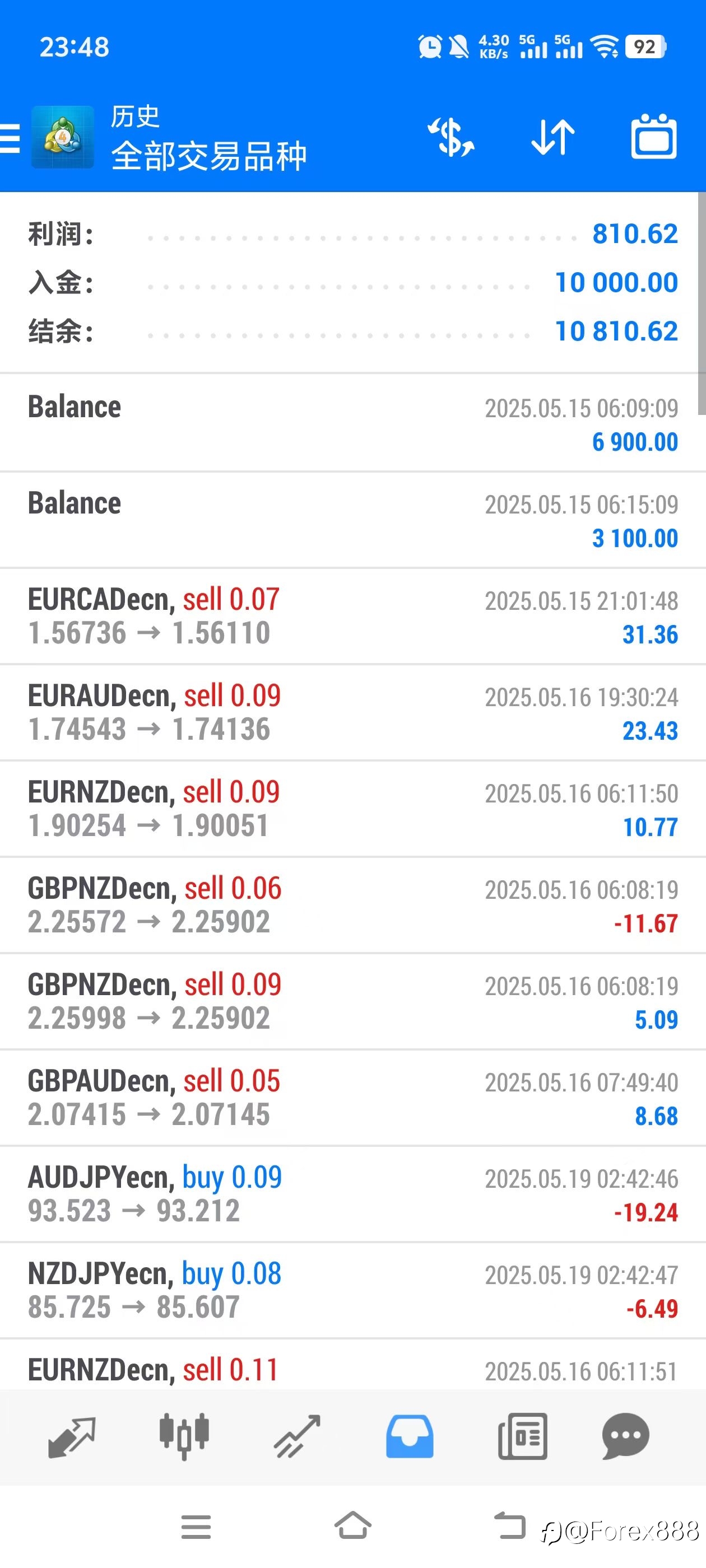The image size is (706, 1568).
Task: Select the GBPNZDecn sell 0.06 trade
Action: (x=352, y=905)
